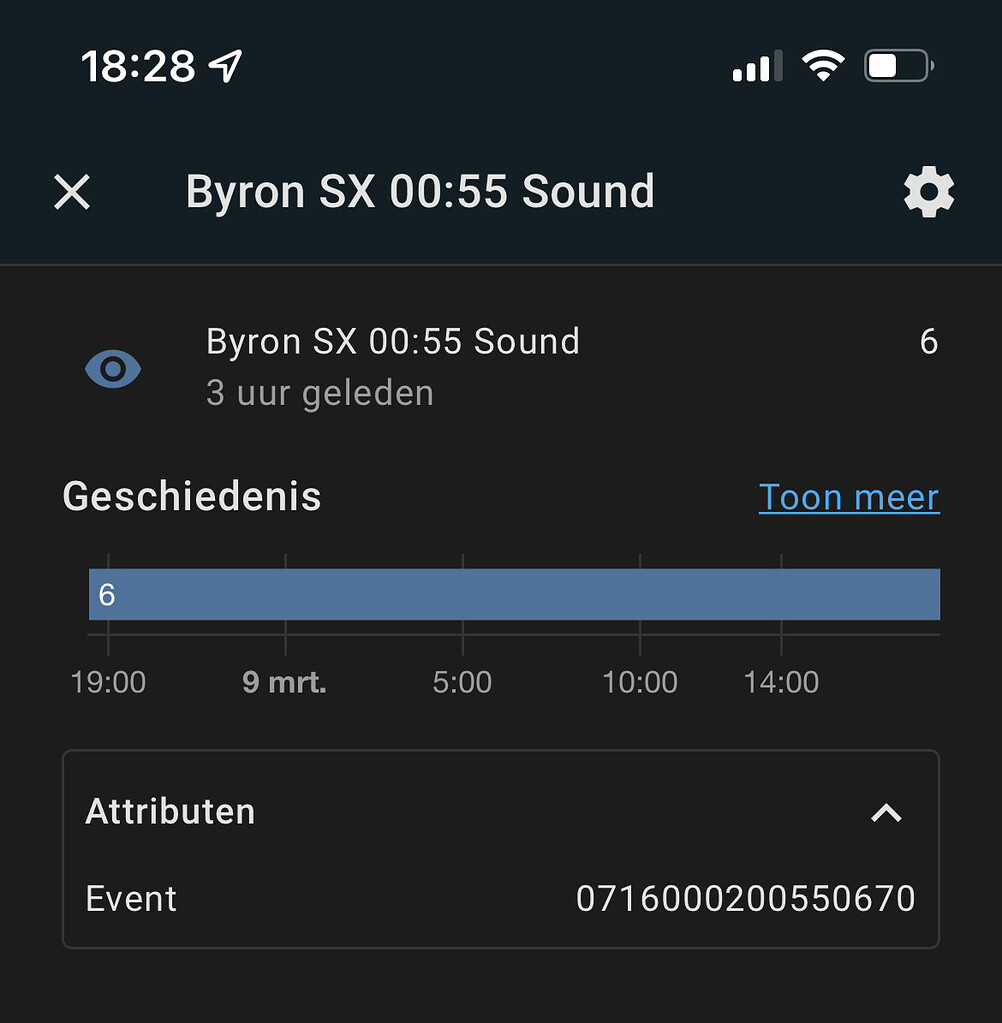Click the '9 mrt.' timeline label
The width and height of the screenshot is (1002, 1023).
(283, 681)
